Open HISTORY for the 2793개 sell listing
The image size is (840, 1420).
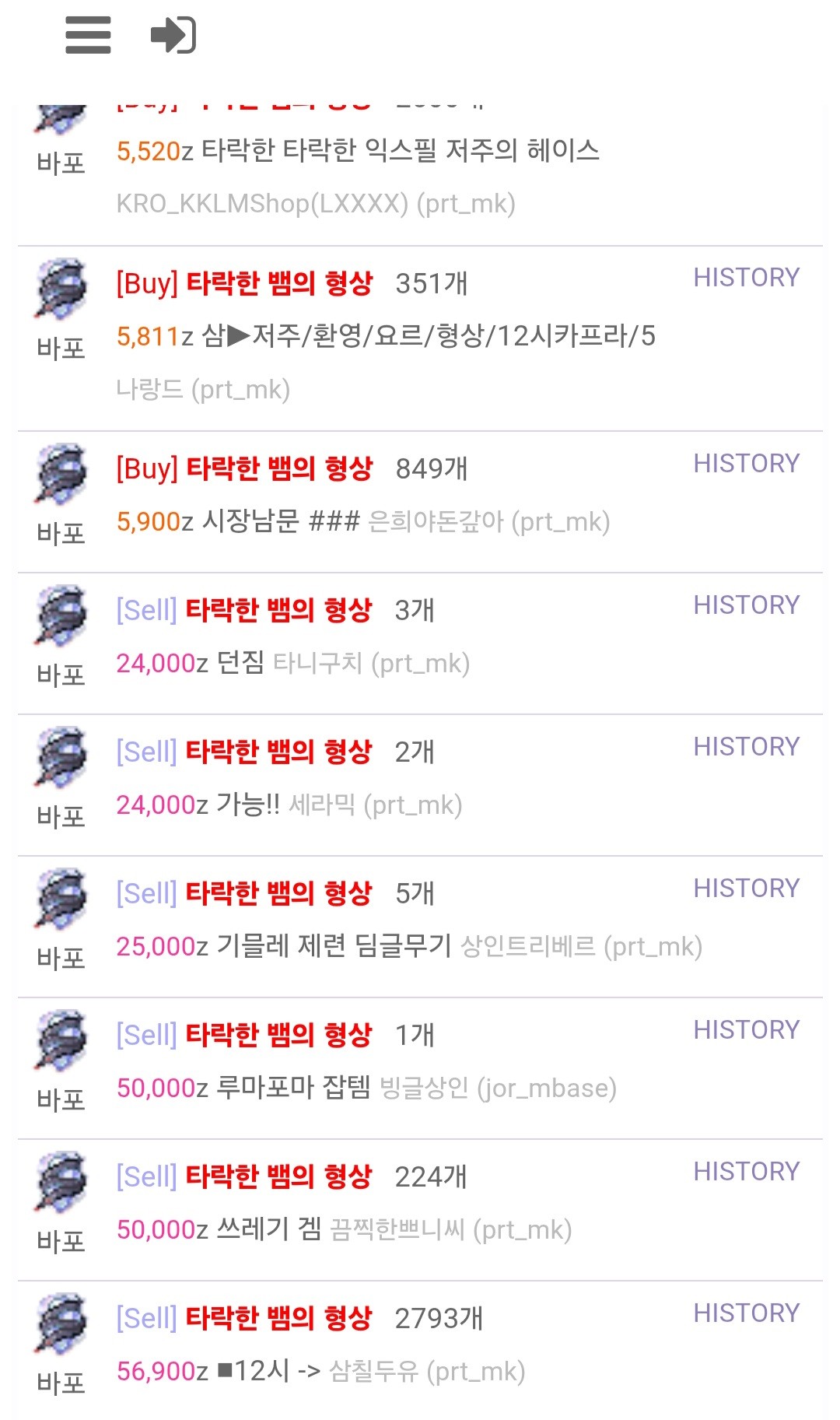click(746, 1313)
